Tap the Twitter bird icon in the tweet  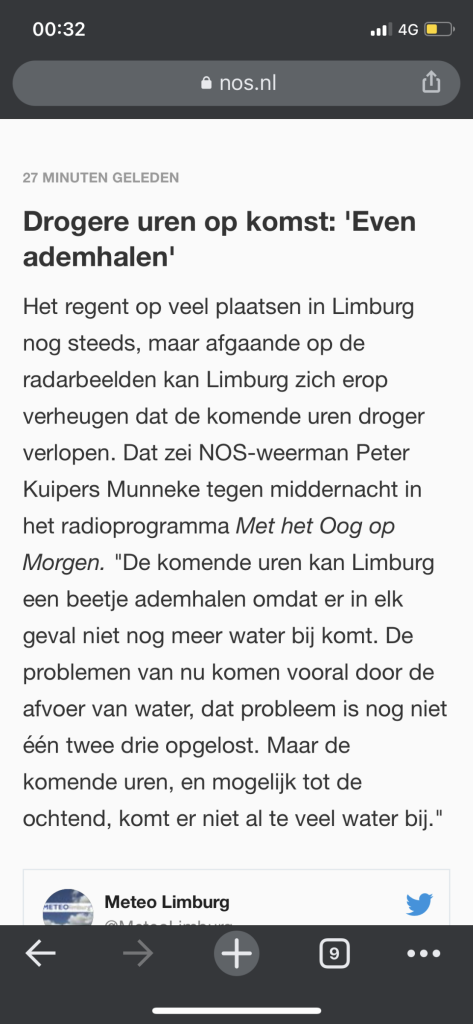click(419, 905)
